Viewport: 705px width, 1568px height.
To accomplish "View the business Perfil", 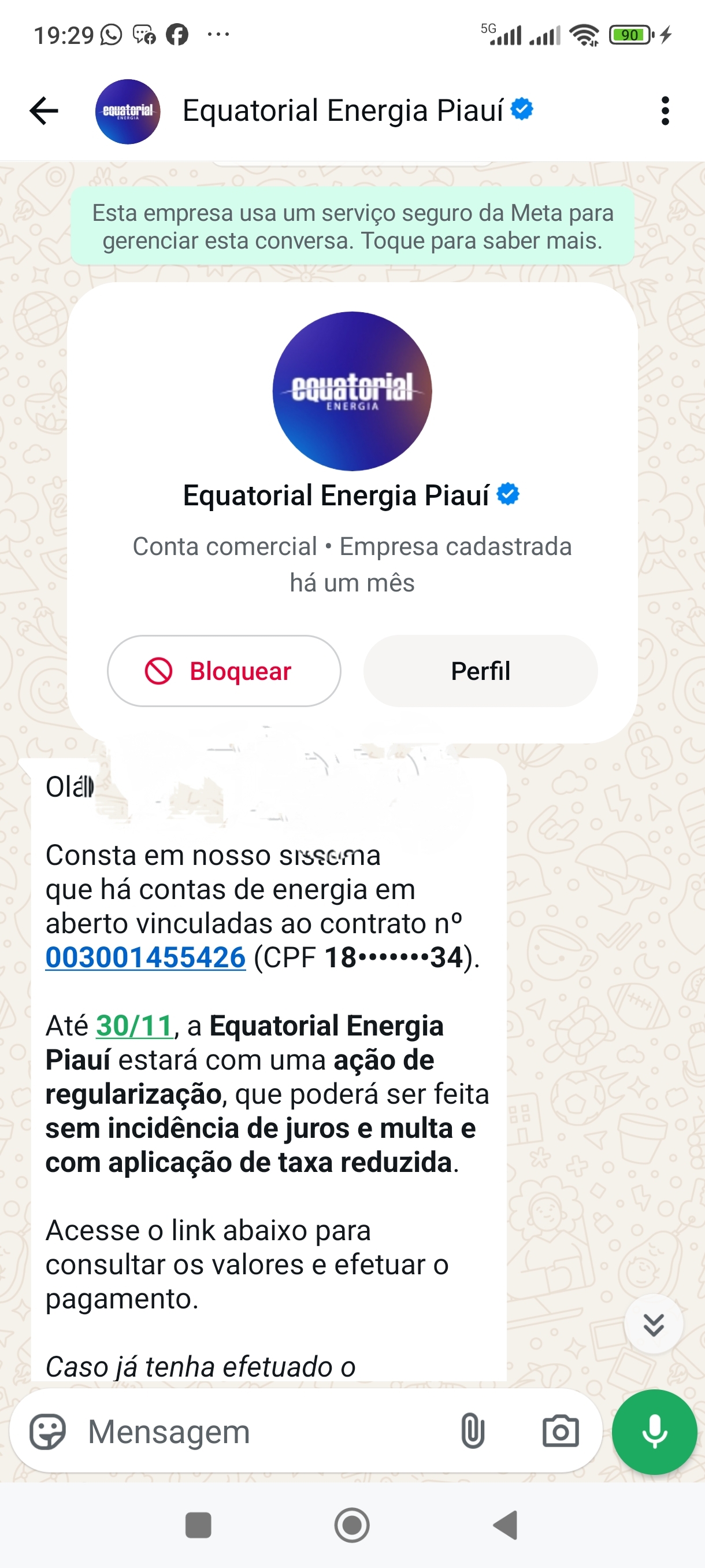I will [x=480, y=671].
